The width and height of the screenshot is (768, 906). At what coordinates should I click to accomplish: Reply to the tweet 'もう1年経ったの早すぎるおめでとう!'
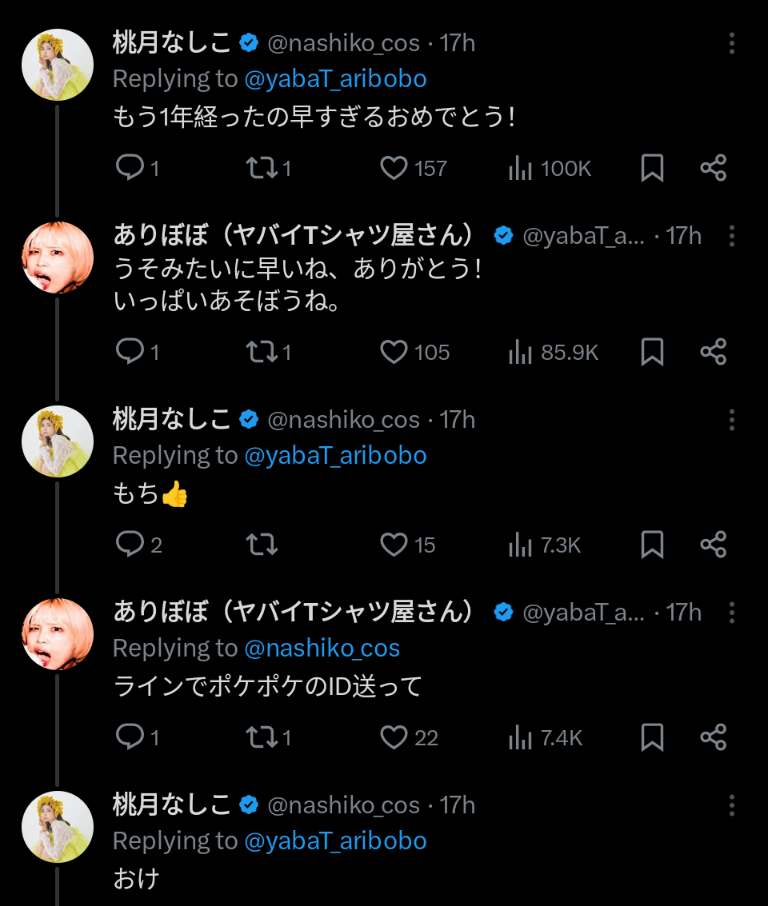[x=130, y=168]
